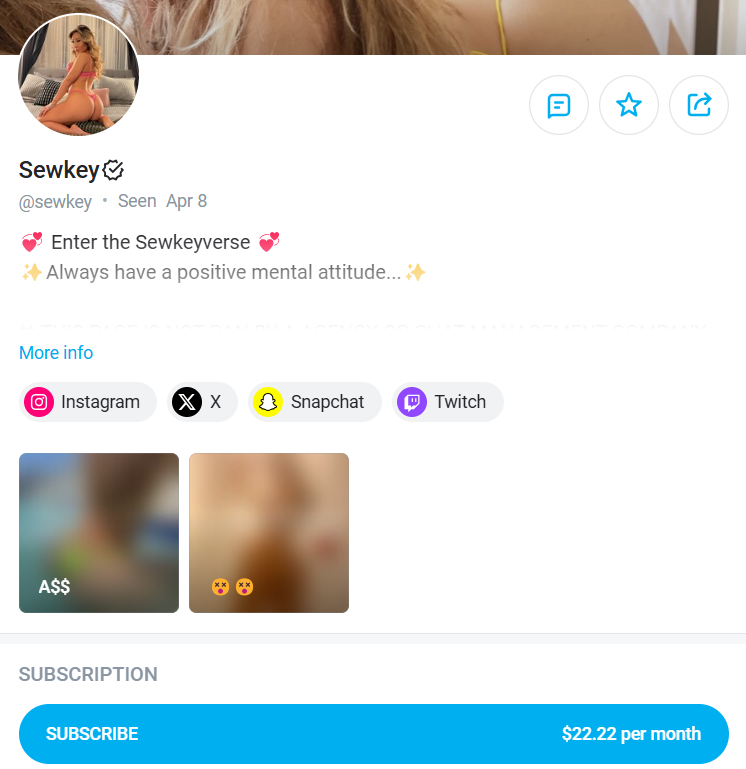Image resolution: width=746 pixels, height=769 pixels.
Task: Expand the More info link
Action: click(56, 353)
